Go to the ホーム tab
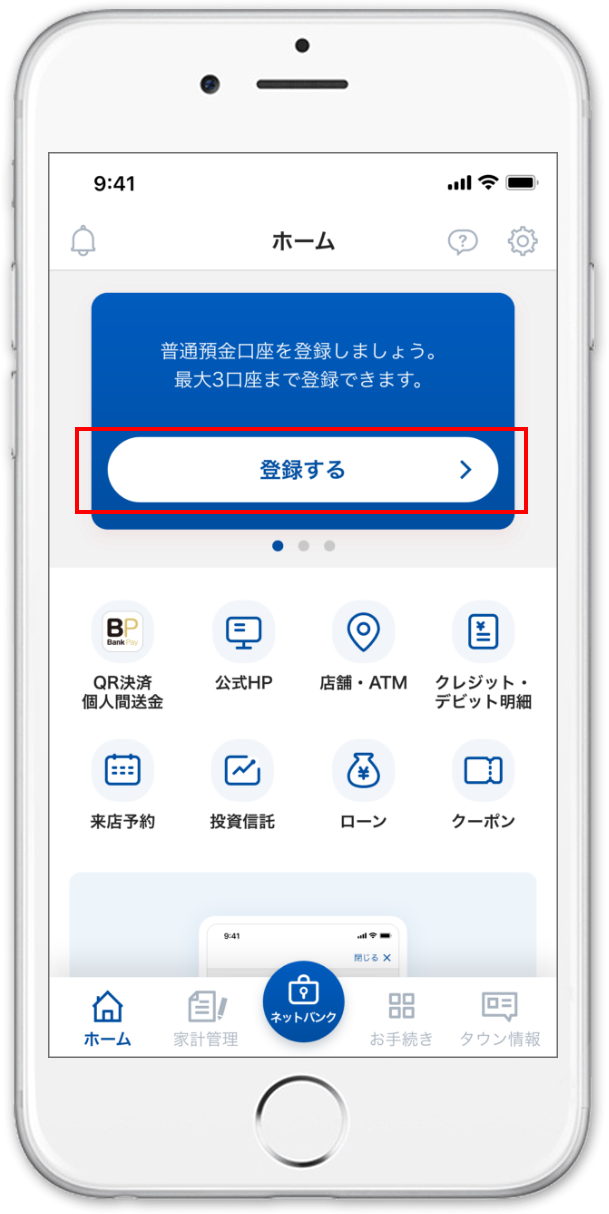Viewport: 609px width, 1214px height. [x=107, y=1018]
